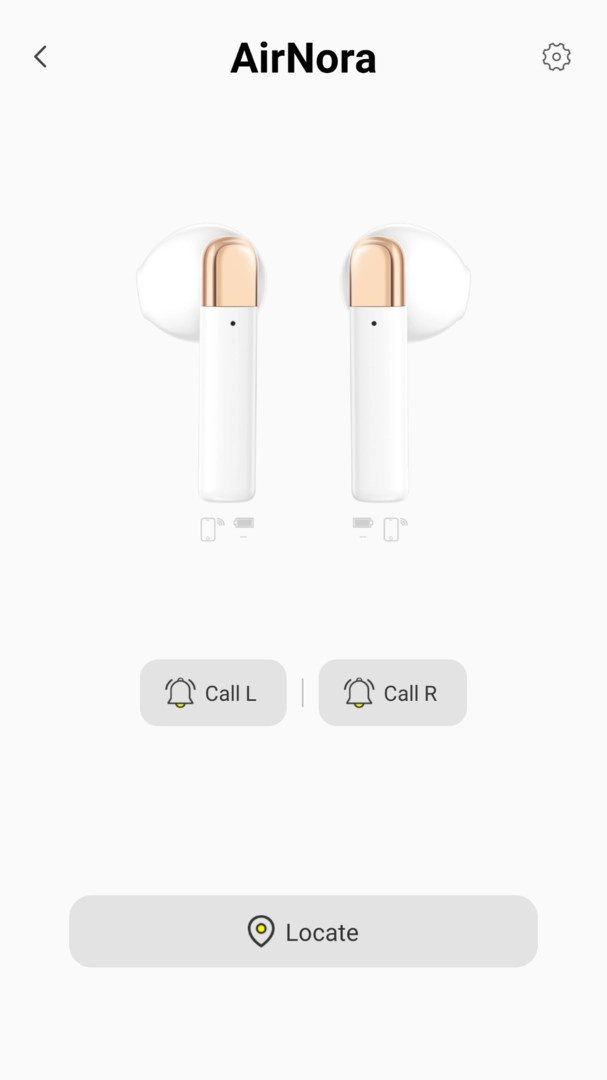Go back using the top-left arrow
The width and height of the screenshot is (607, 1080).
pyautogui.click(x=40, y=57)
